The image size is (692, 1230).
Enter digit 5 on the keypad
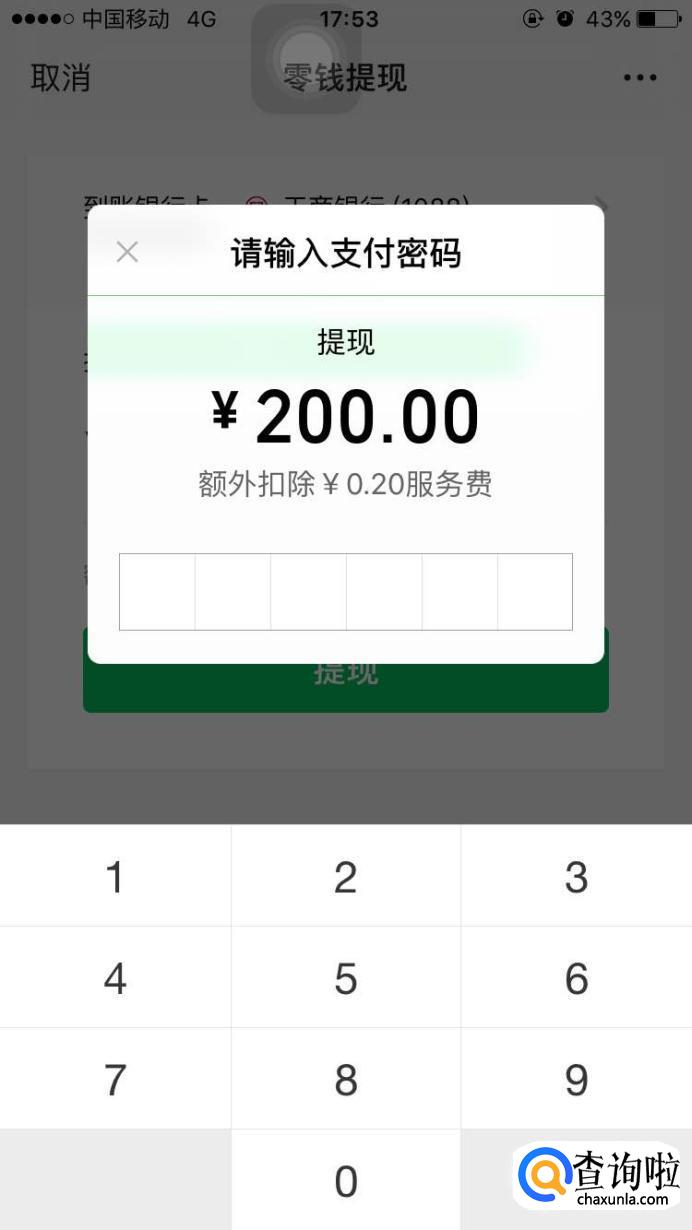pyautogui.click(x=346, y=978)
